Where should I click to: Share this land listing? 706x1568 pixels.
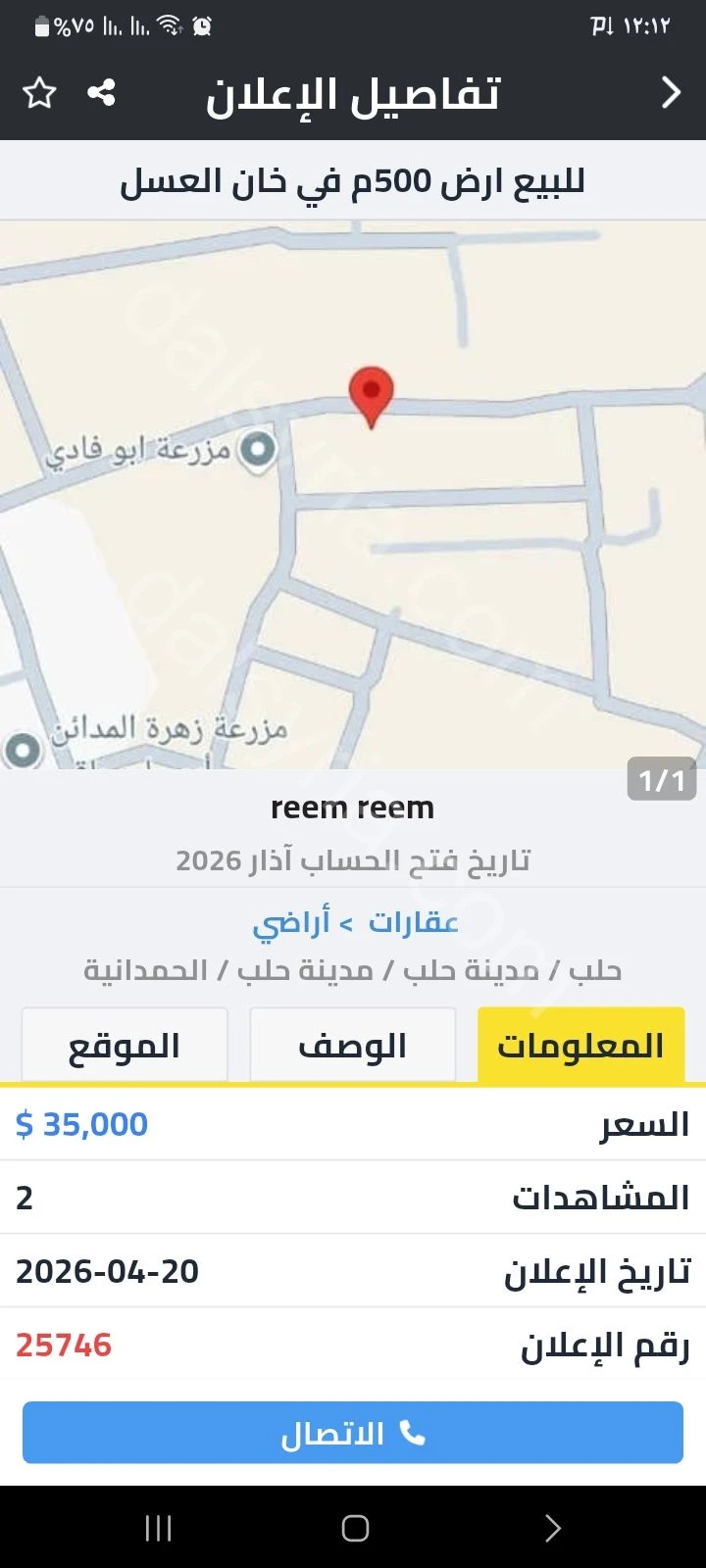point(101,94)
